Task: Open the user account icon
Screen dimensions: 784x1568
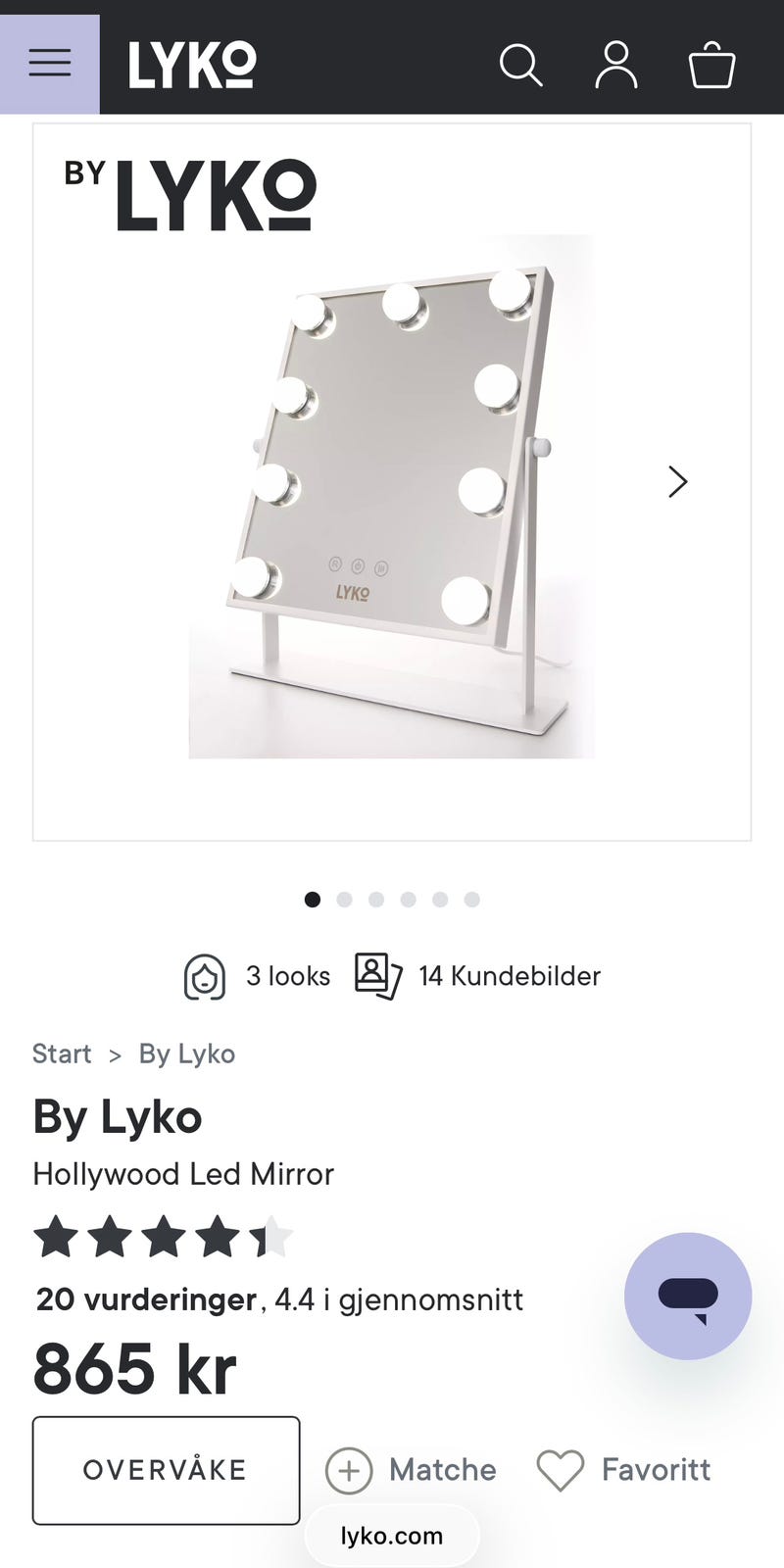Action: [616, 66]
